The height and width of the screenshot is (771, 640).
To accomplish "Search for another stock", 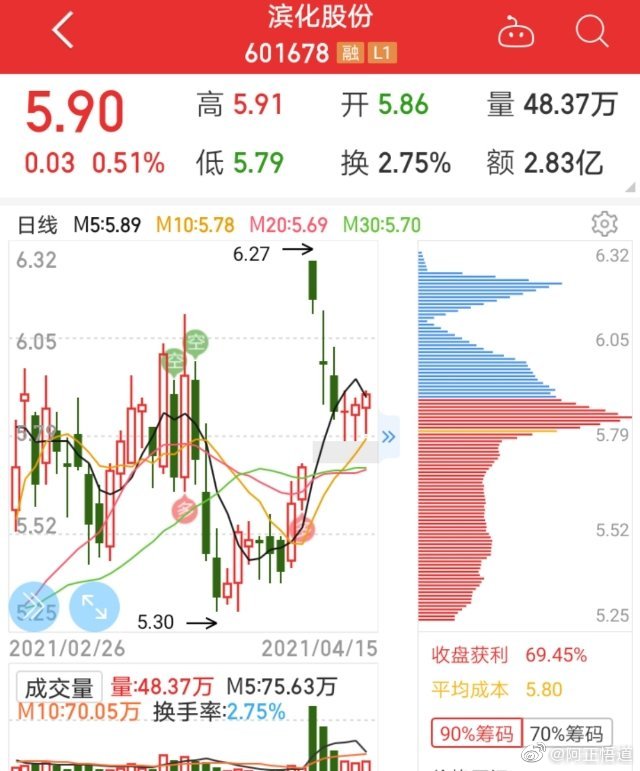I will click(592, 32).
